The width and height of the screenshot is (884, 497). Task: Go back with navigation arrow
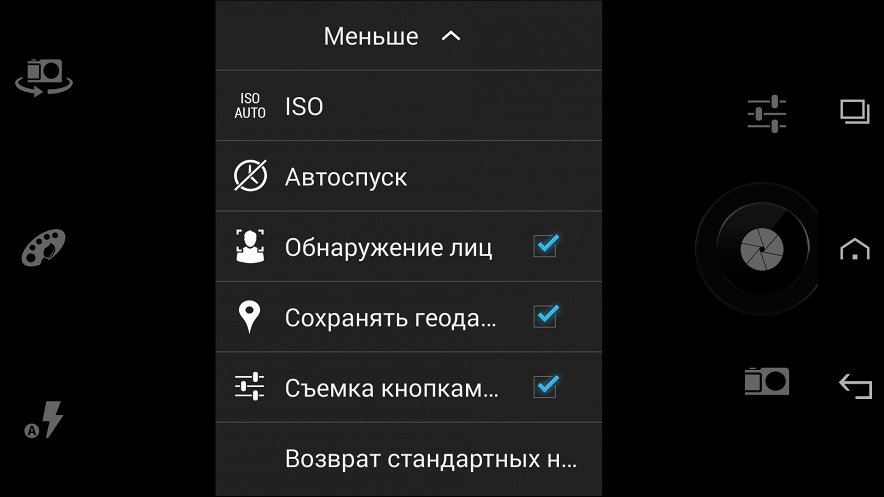pos(855,385)
